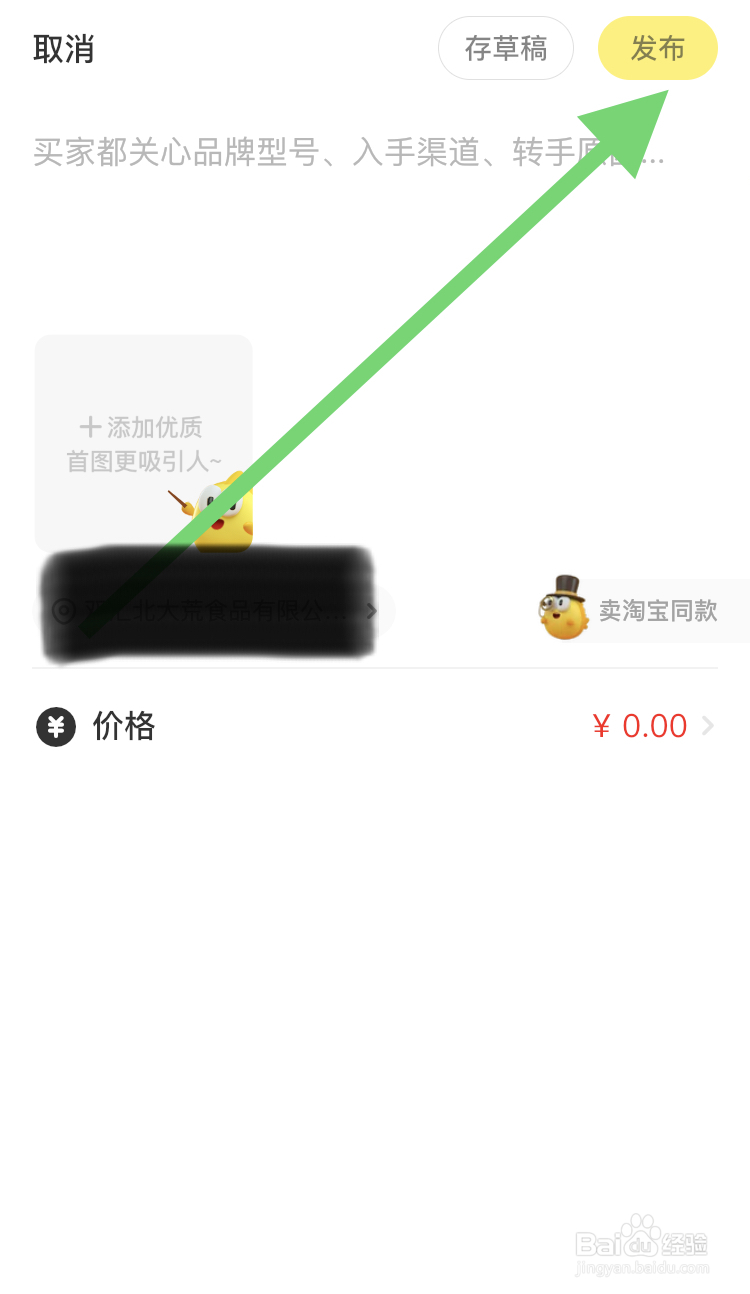
Task: Tap the plus icon to add a cover photo
Action: pos(90,426)
